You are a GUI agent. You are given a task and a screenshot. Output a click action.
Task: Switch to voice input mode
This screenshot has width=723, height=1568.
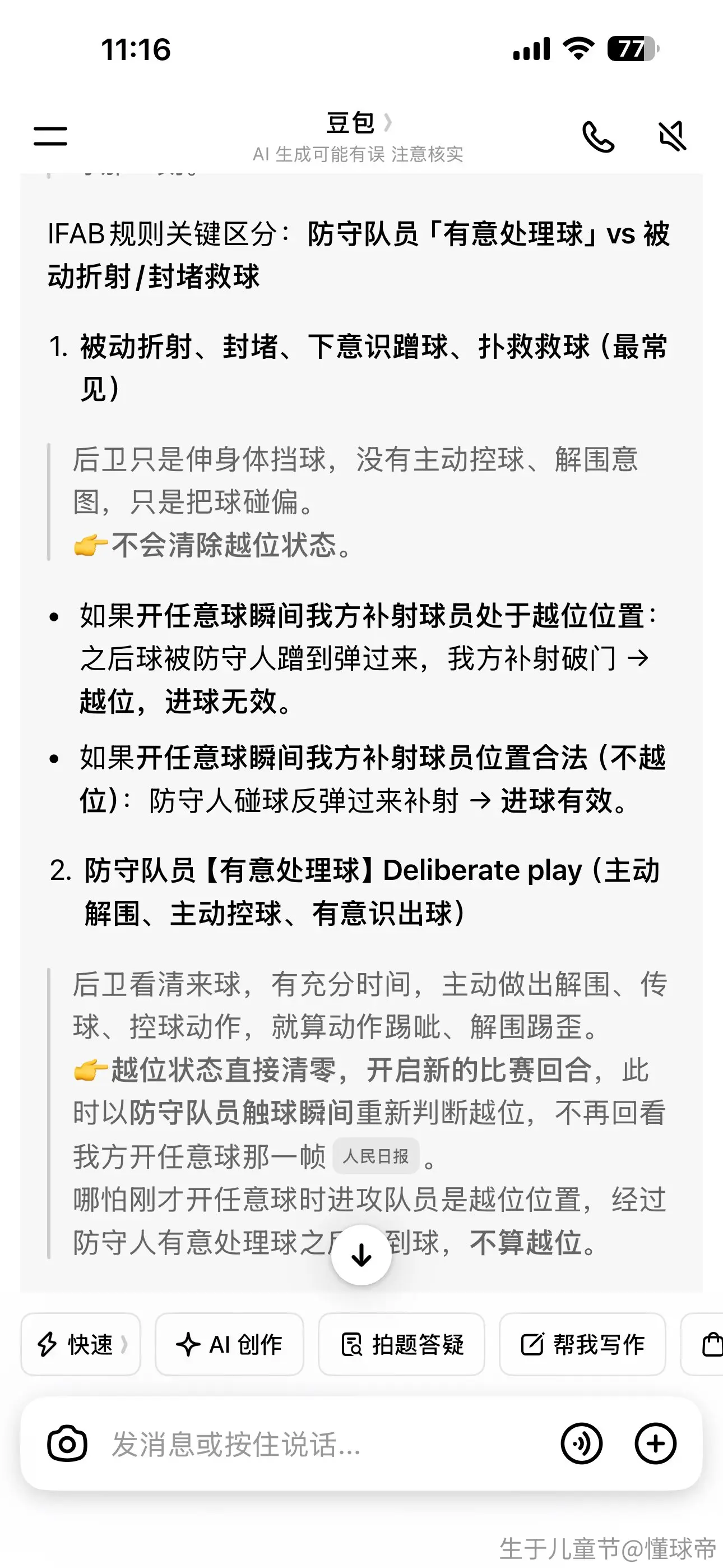pos(581,1443)
